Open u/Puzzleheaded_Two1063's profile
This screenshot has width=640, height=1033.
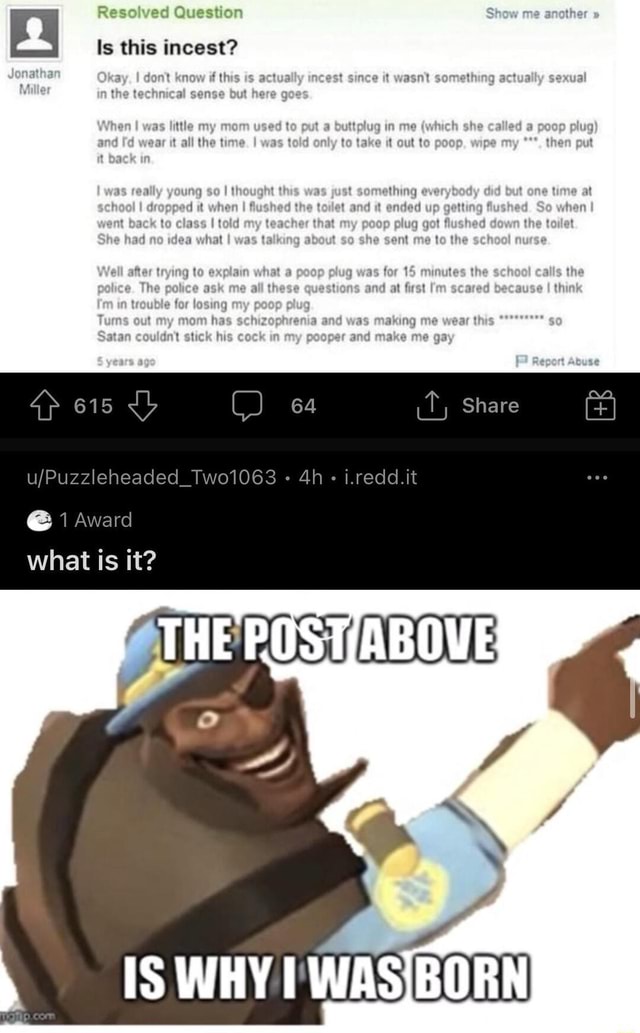(x=151, y=477)
